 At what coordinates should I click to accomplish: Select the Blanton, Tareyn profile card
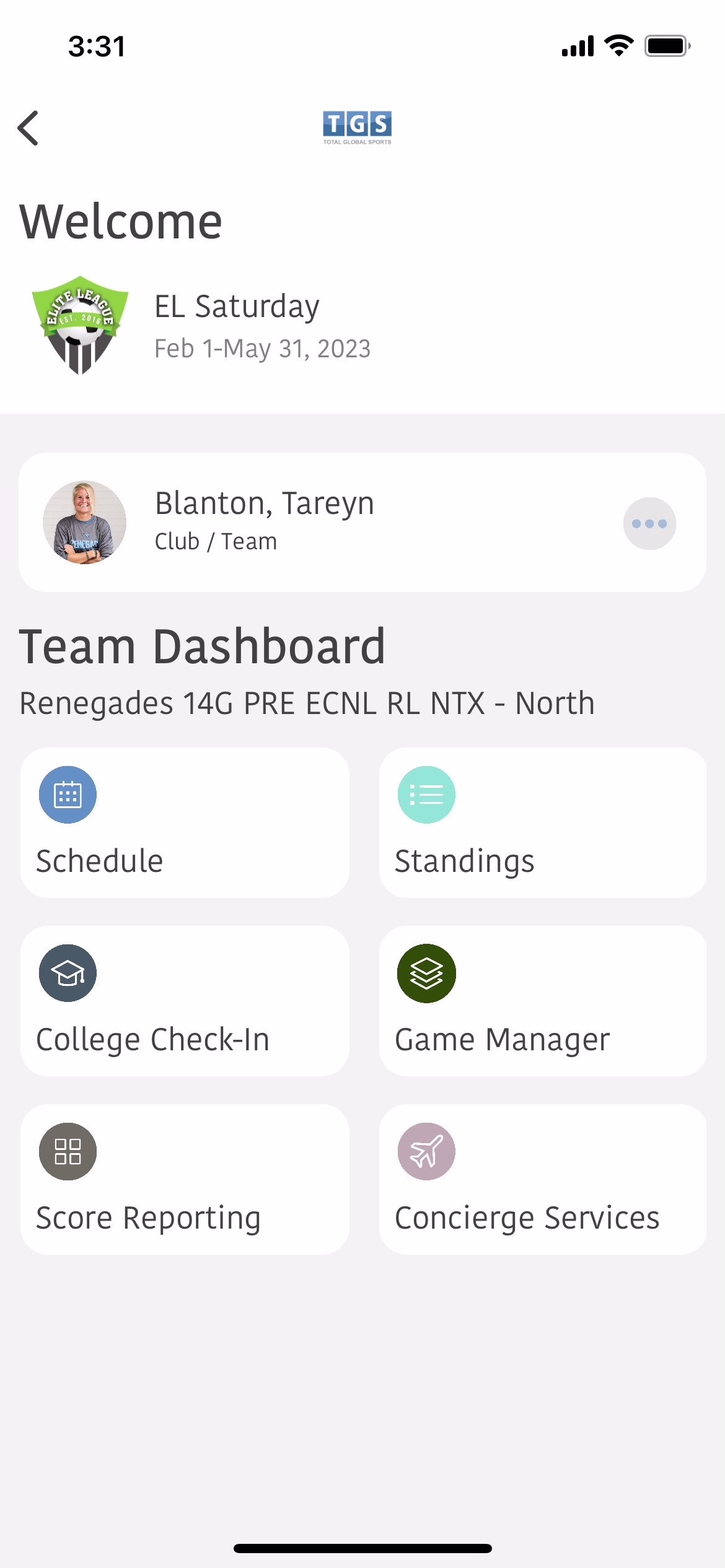[310, 522]
